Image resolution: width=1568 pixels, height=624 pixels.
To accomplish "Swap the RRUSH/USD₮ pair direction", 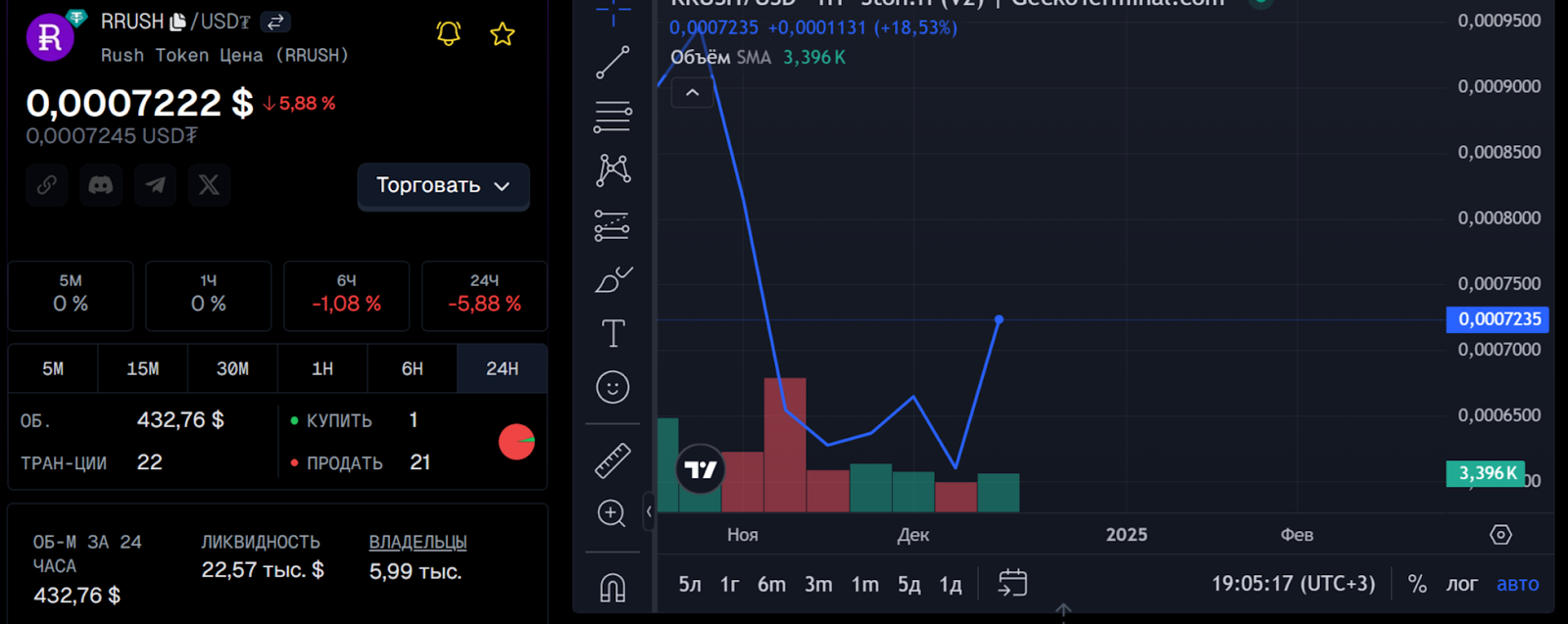I will pyautogui.click(x=275, y=22).
